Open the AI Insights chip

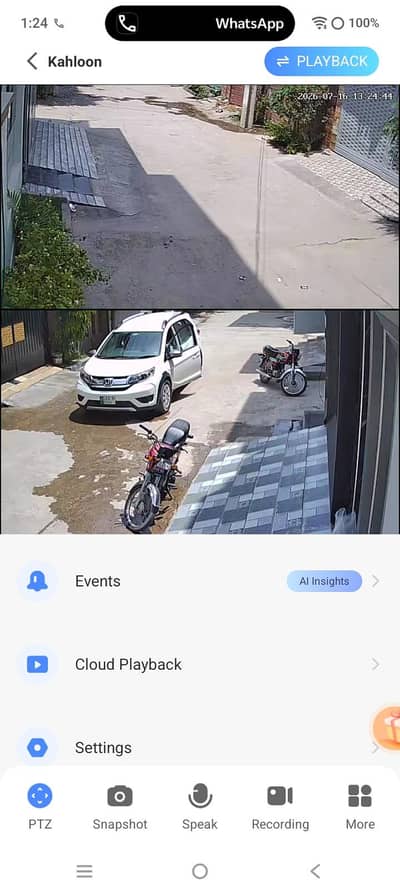point(324,581)
